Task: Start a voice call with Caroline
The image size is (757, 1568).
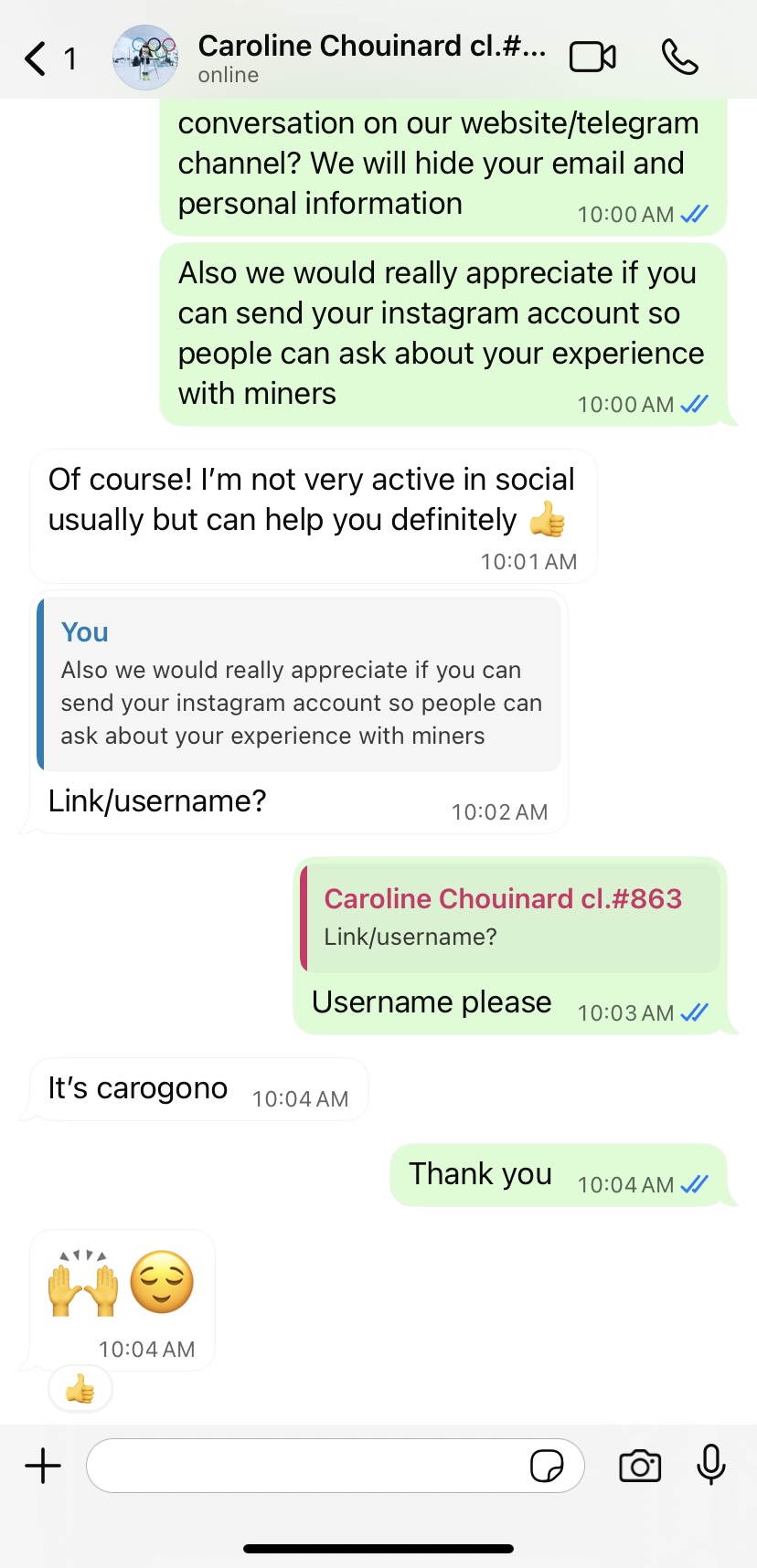Action: tap(679, 58)
